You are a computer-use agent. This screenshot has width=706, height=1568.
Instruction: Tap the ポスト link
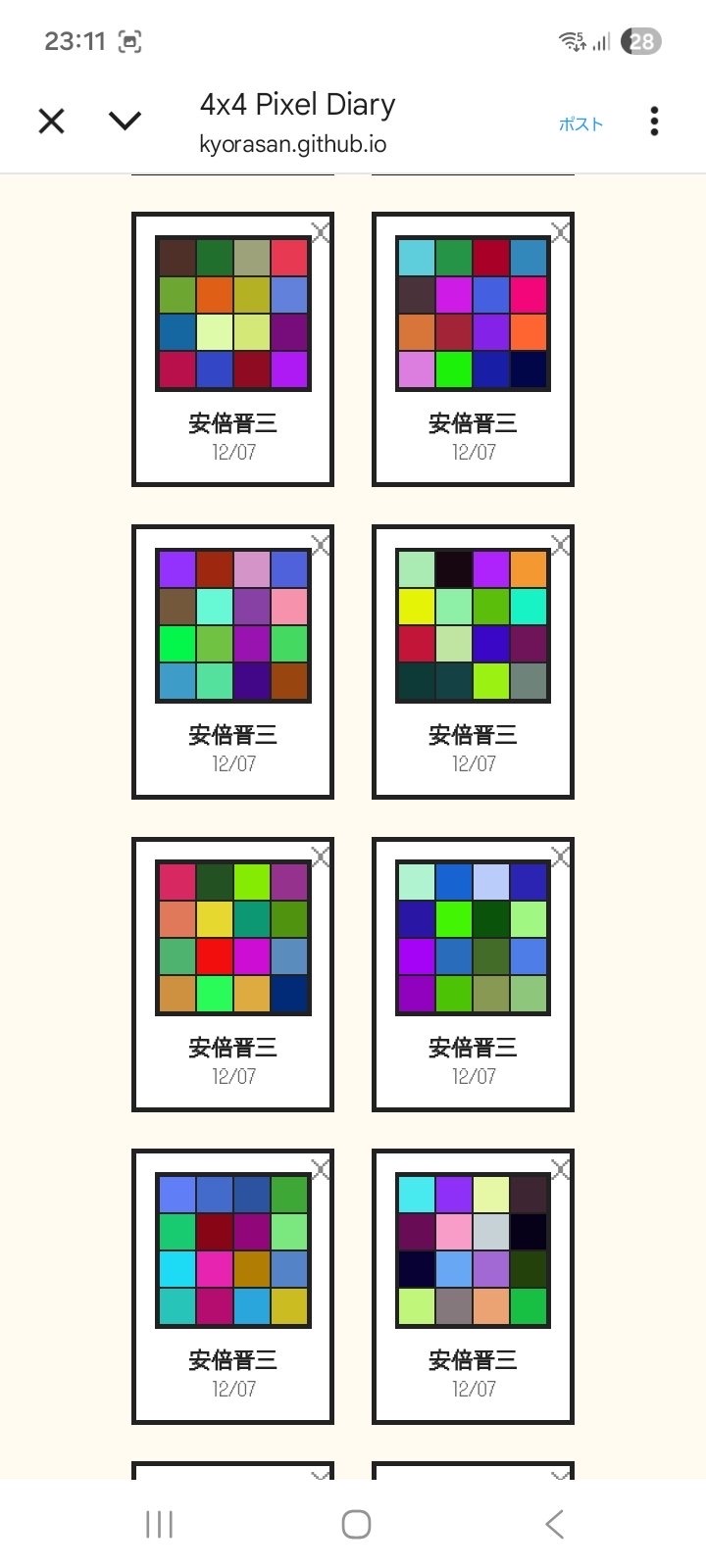tap(580, 123)
